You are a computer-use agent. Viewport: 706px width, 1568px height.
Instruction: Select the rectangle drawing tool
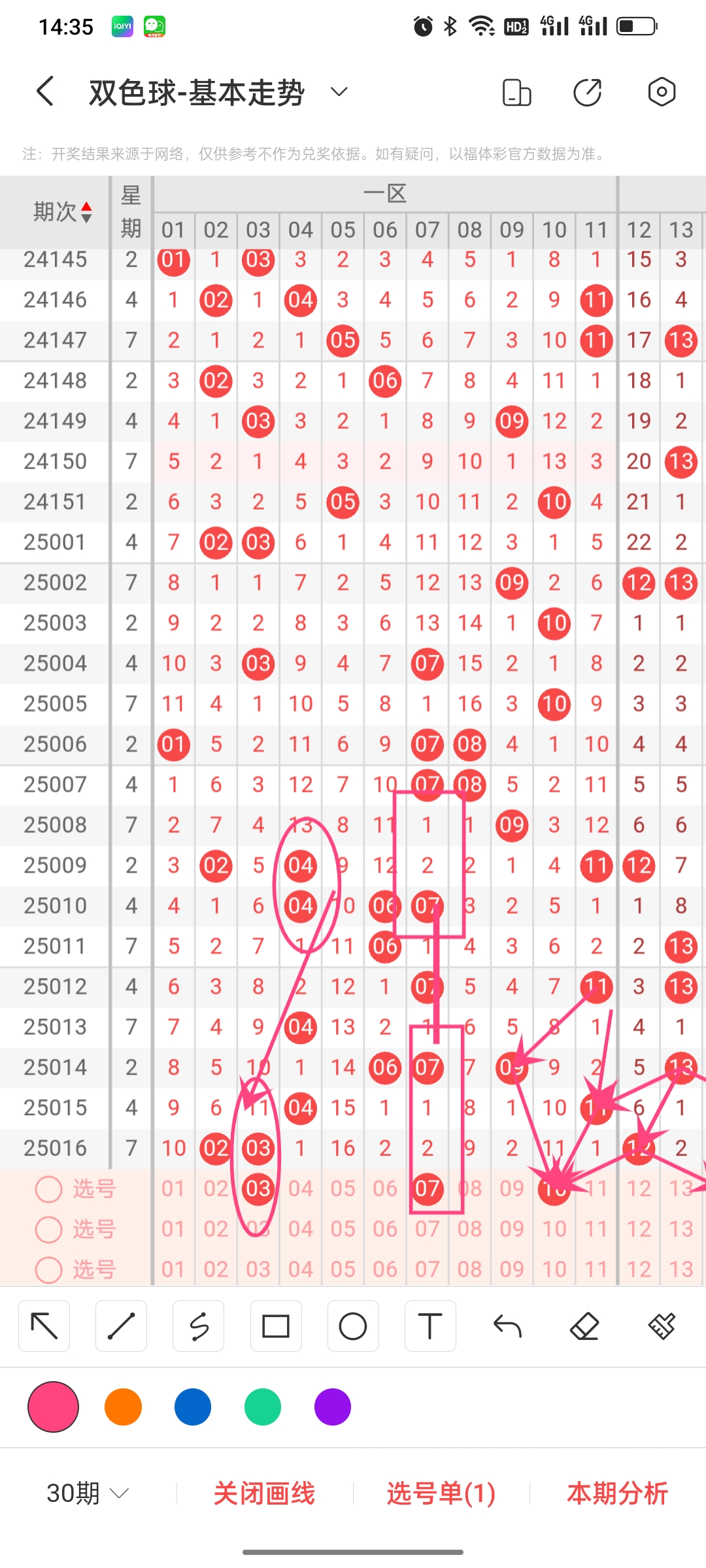click(275, 1325)
